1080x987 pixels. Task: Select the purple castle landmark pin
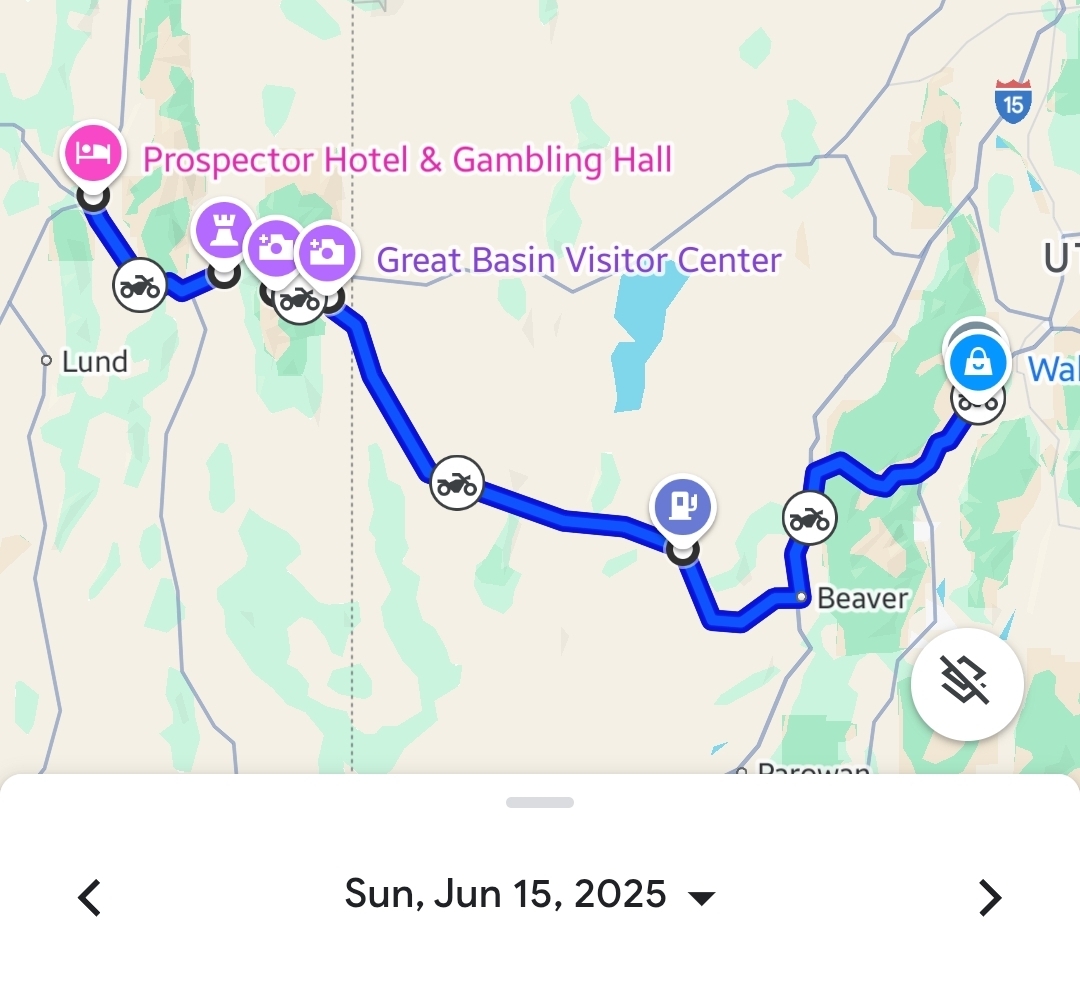(x=223, y=229)
